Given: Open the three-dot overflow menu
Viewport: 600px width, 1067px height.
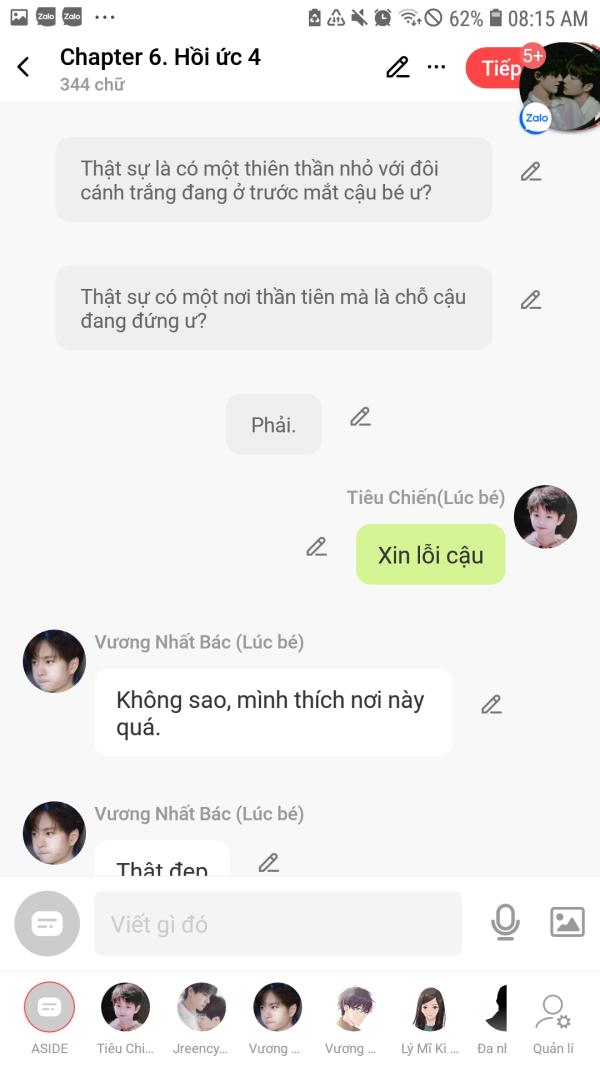Looking at the screenshot, I should pyautogui.click(x=436, y=67).
